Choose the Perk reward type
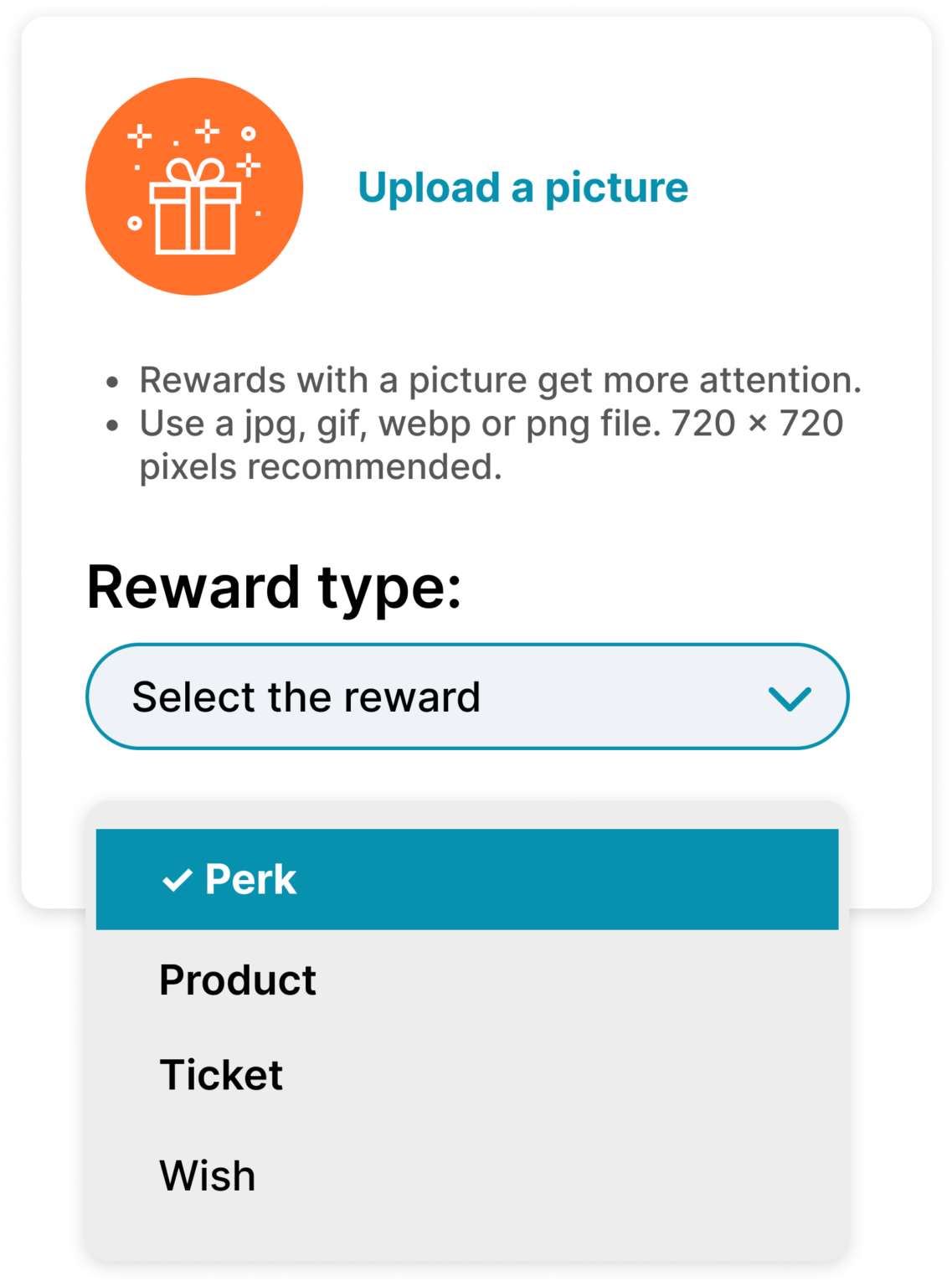 466,879
